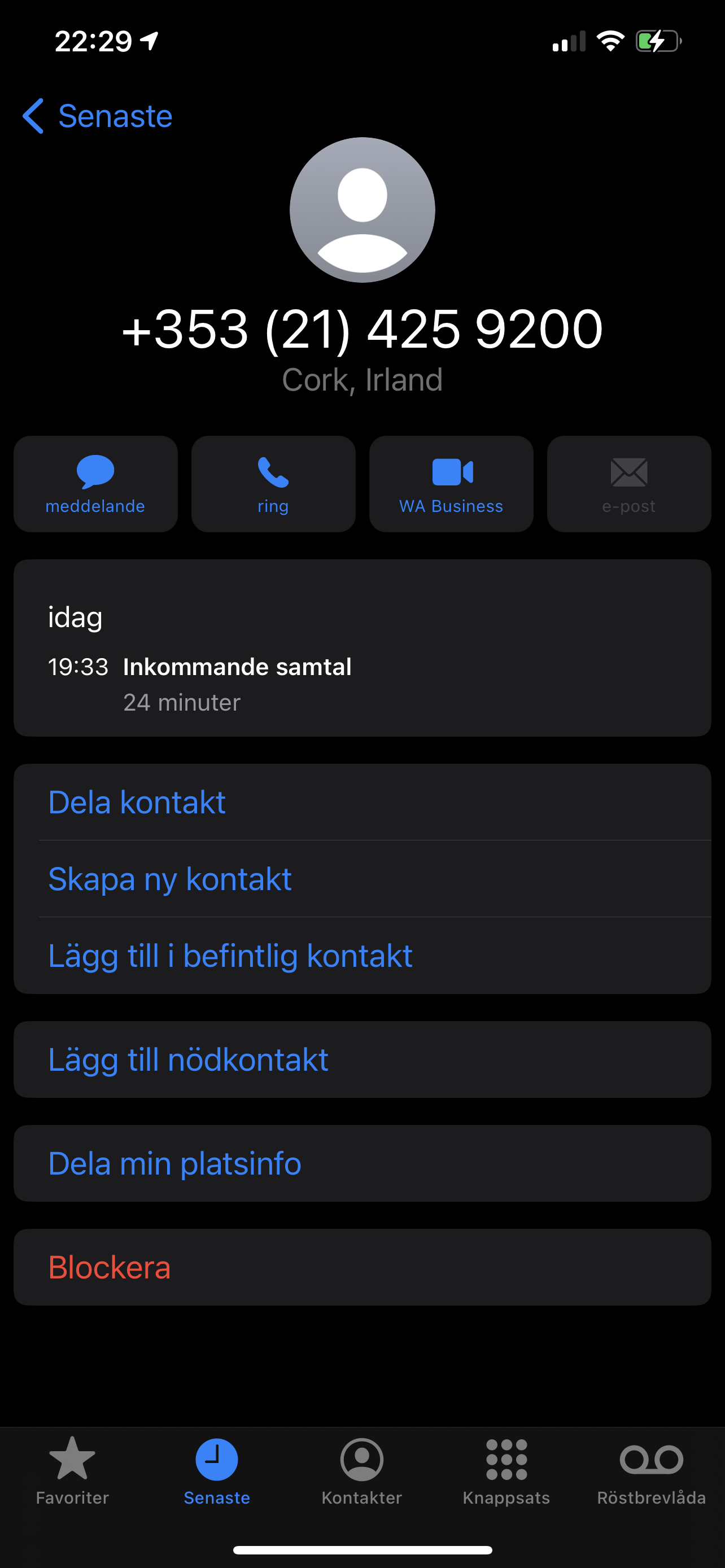Open Dela min platsinfo
This screenshot has width=725, height=1568.
[362, 1163]
